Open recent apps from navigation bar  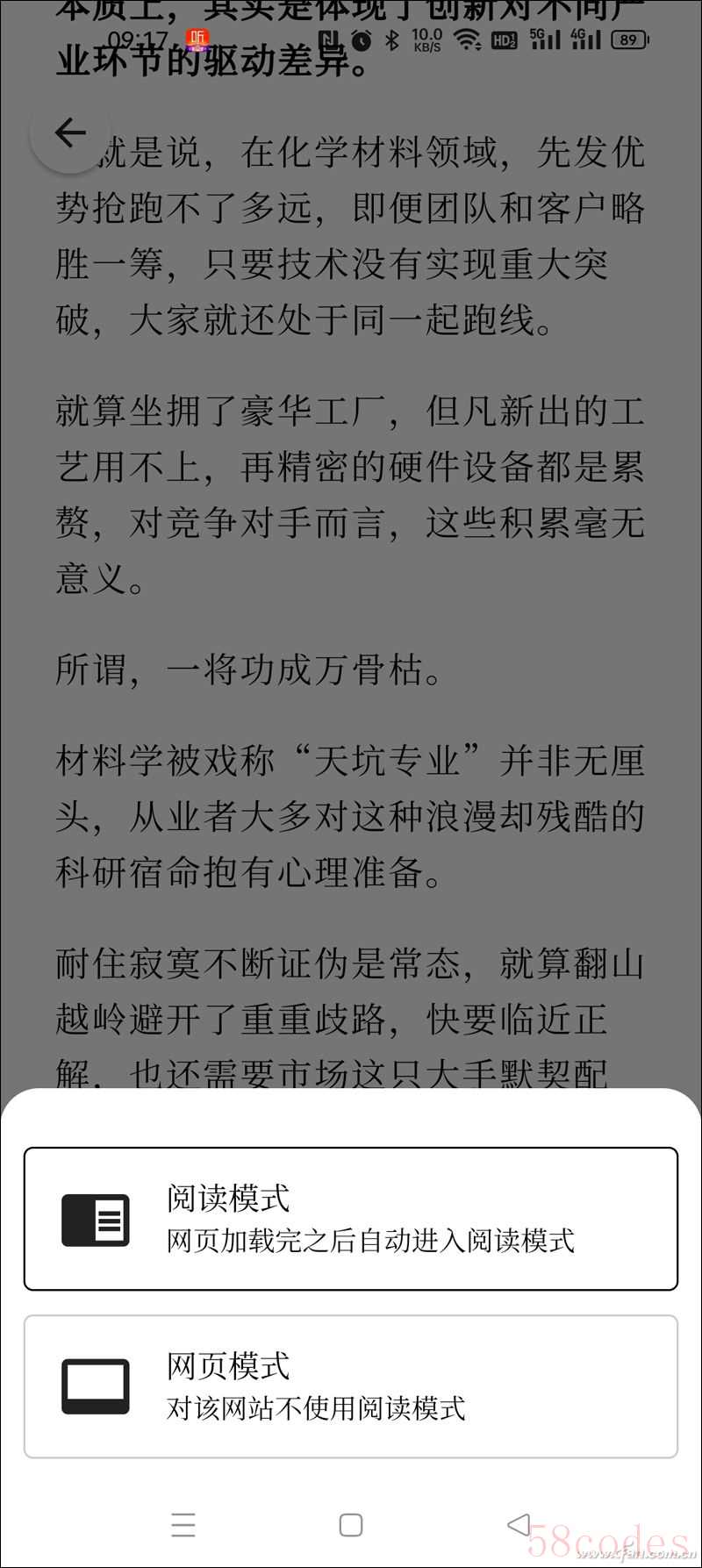click(x=183, y=1525)
